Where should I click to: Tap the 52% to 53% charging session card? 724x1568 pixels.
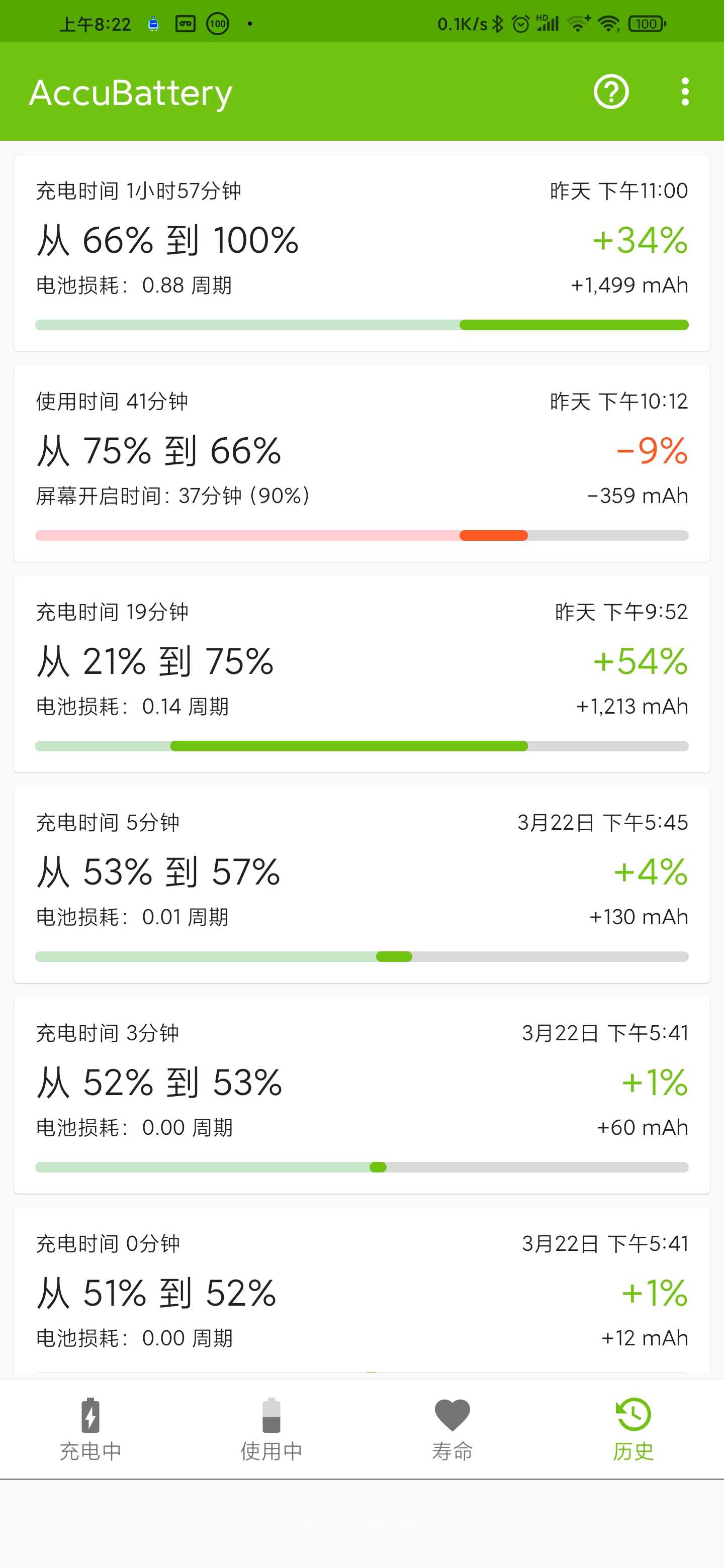pyautogui.click(x=361, y=1096)
